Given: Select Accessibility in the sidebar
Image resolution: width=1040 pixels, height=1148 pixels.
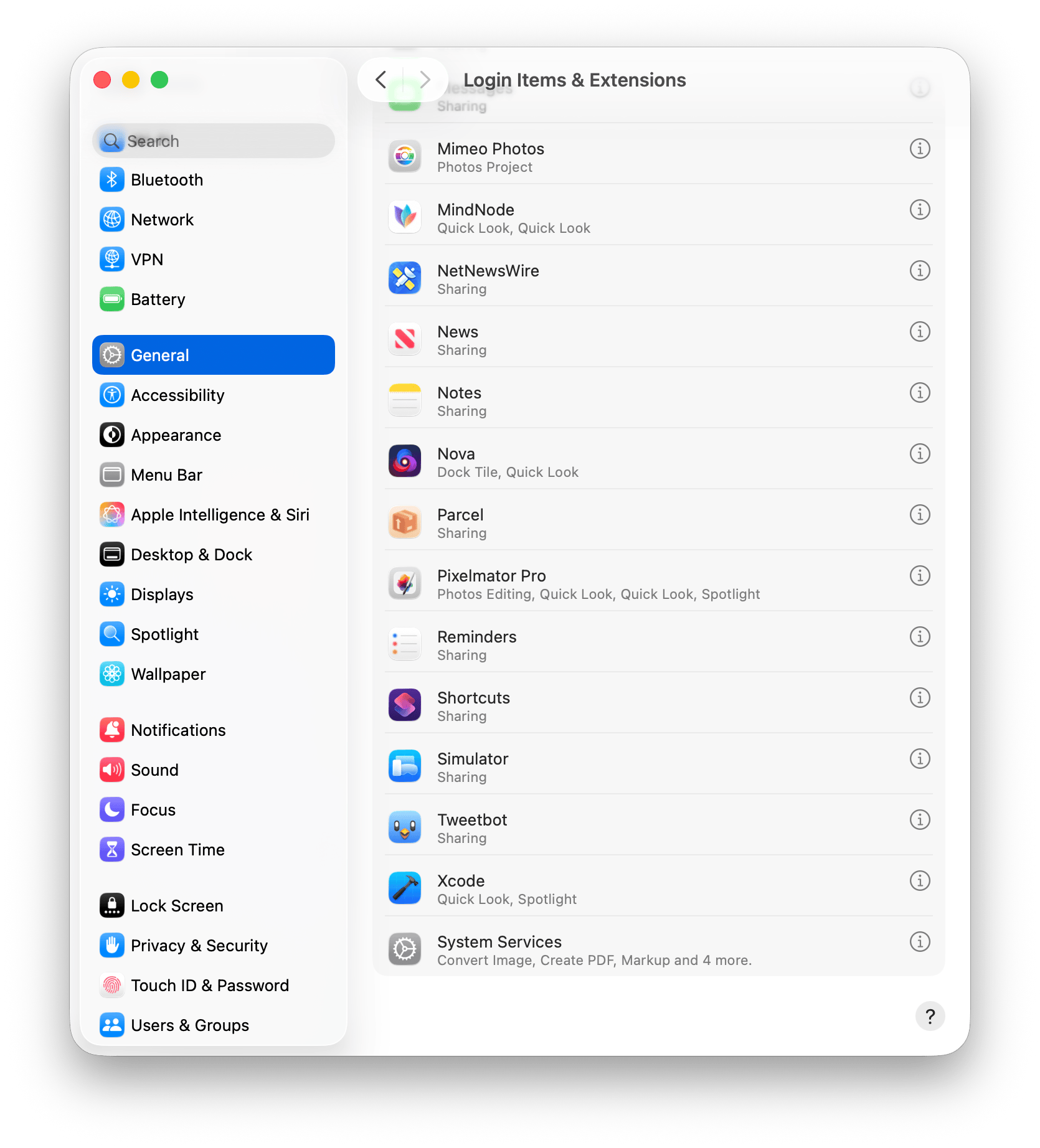Looking at the screenshot, I should coord(177,395).
